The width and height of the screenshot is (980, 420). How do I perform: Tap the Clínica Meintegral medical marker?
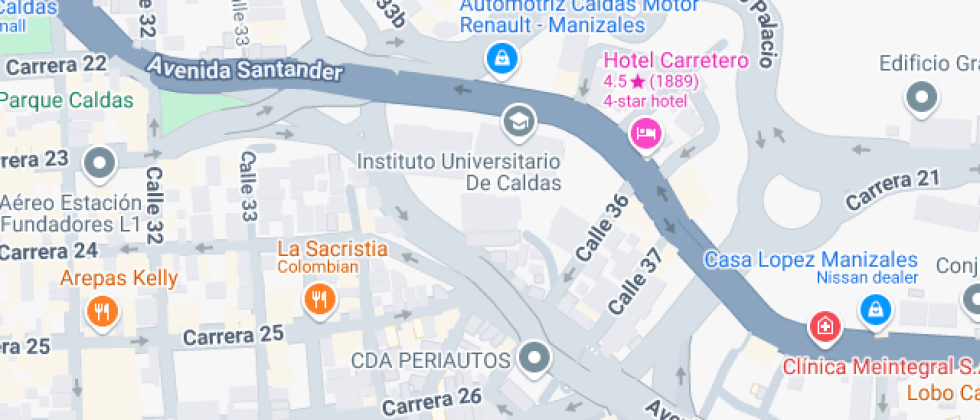826,326
